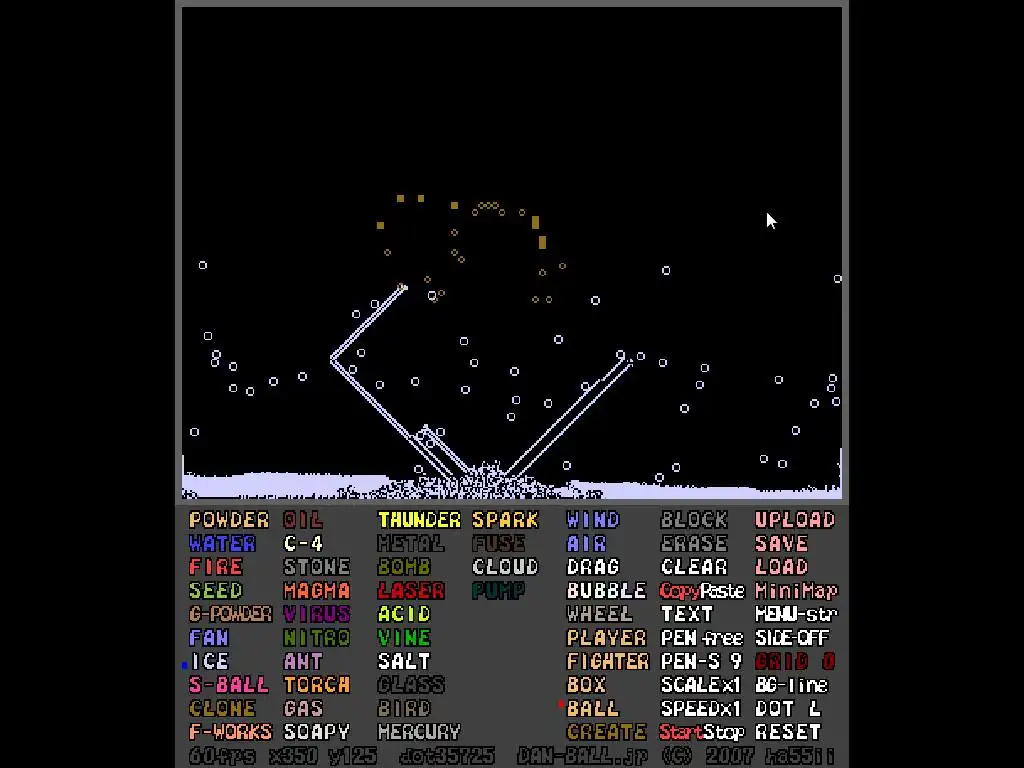Select the BUBBLE tool
The width and height of the screenshot is (1024, 768).
(x=606, y=591)
